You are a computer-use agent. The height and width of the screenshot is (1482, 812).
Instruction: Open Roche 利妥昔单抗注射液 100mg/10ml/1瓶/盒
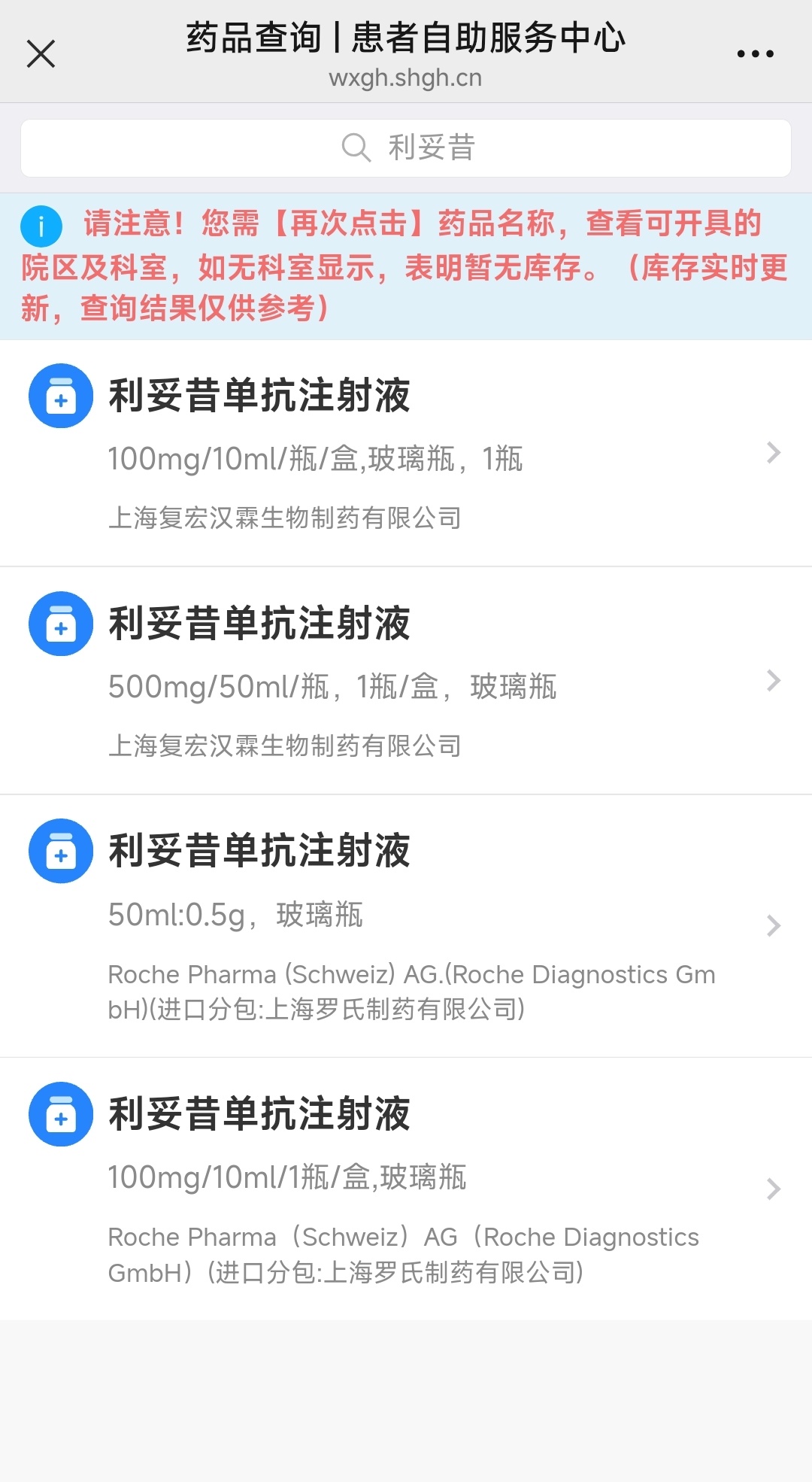(x=406, y=1189)
